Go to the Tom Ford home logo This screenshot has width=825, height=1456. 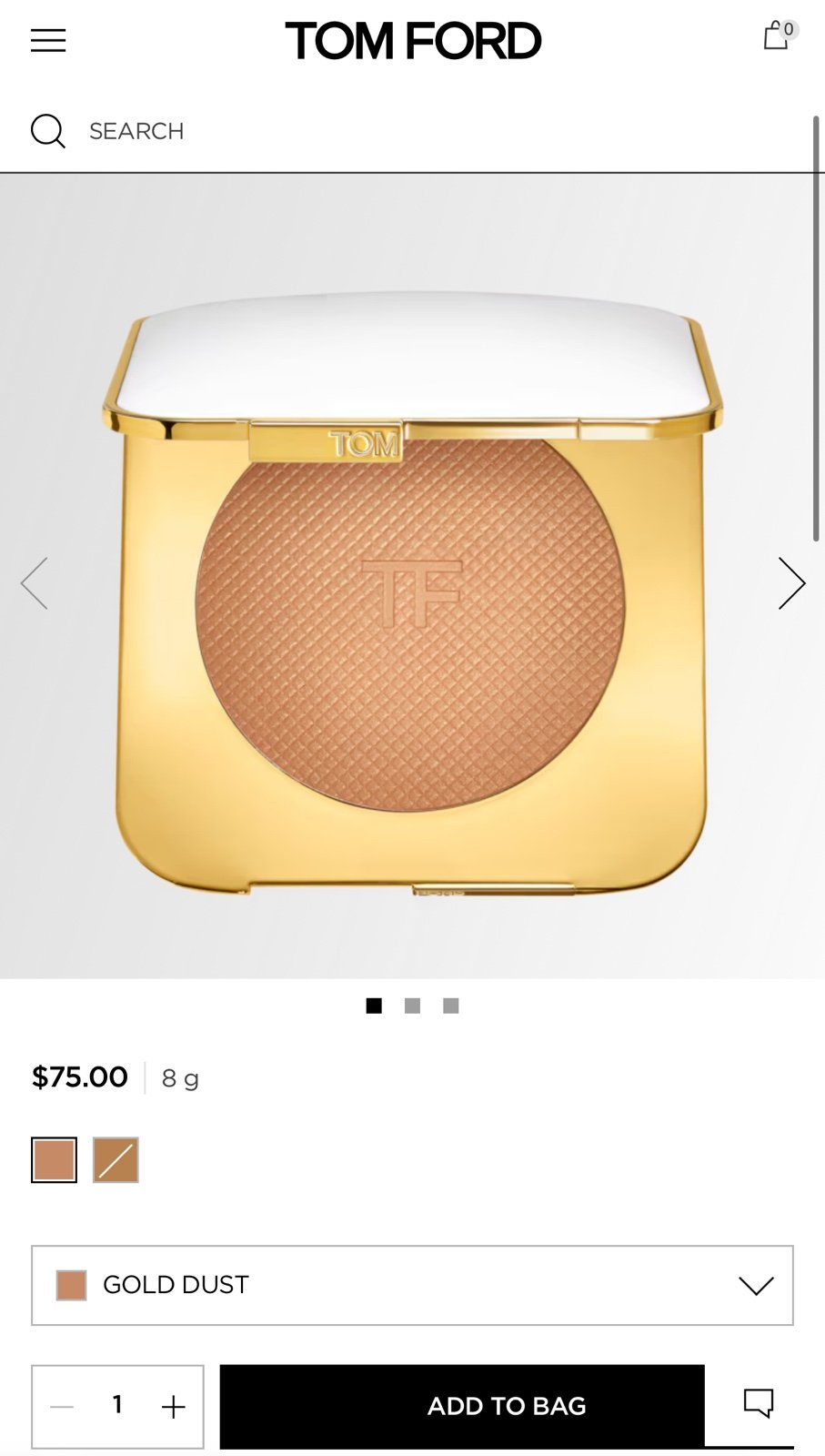point(413,41)
